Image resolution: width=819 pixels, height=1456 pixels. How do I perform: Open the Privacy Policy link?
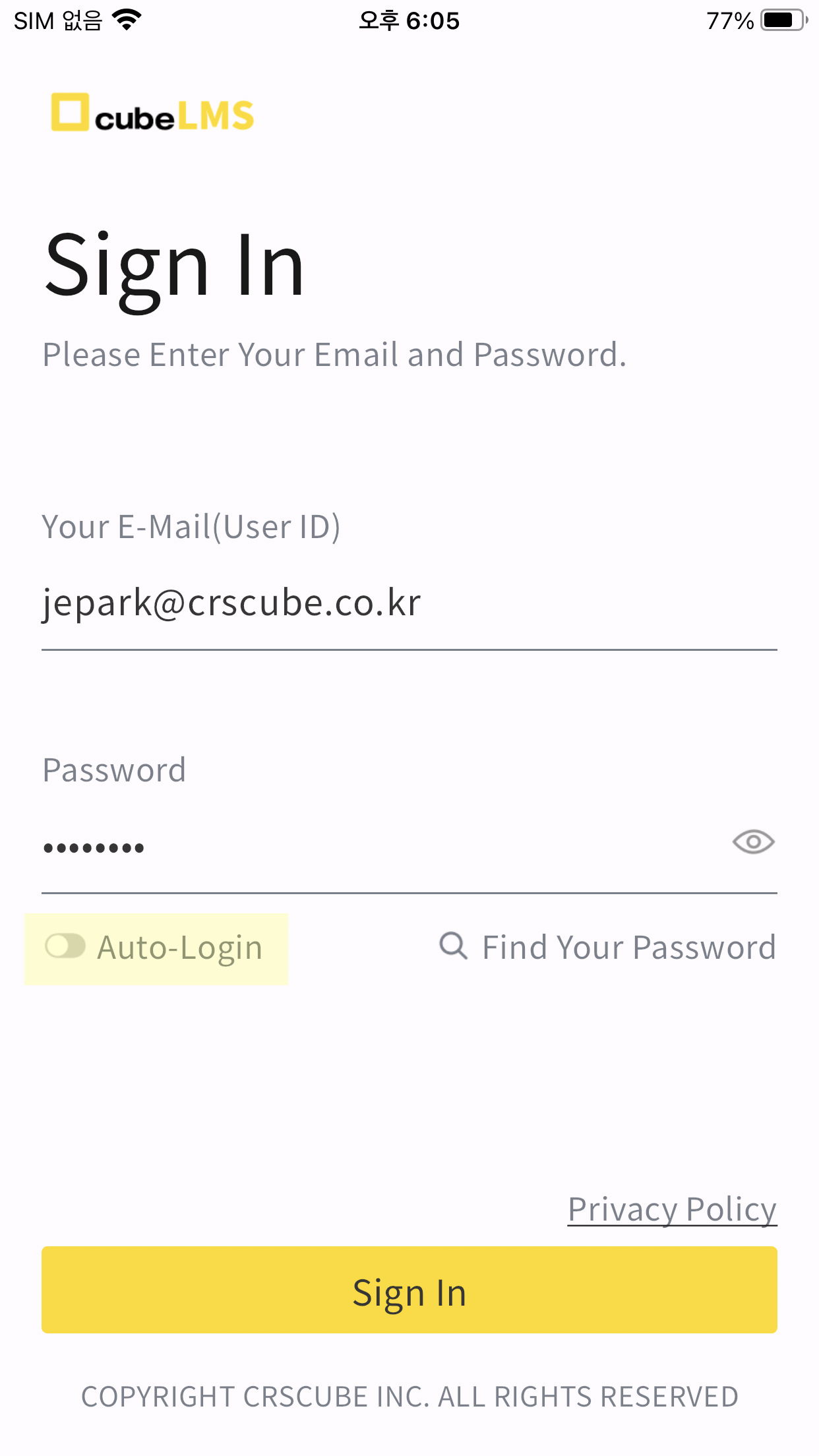672,1209
